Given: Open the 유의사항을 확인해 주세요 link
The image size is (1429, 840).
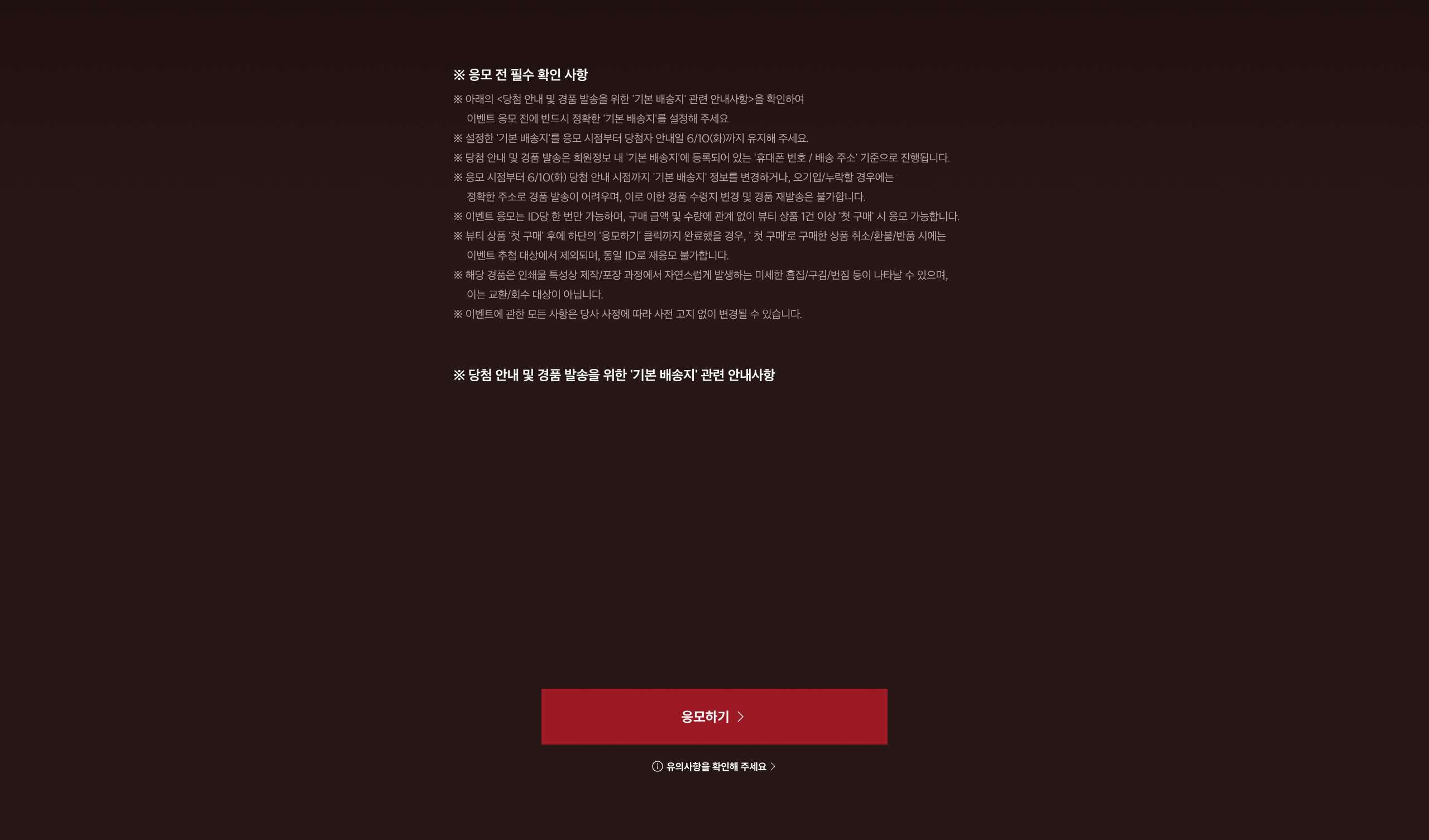Looking at the screenshot, I should (x=714, y=766).
